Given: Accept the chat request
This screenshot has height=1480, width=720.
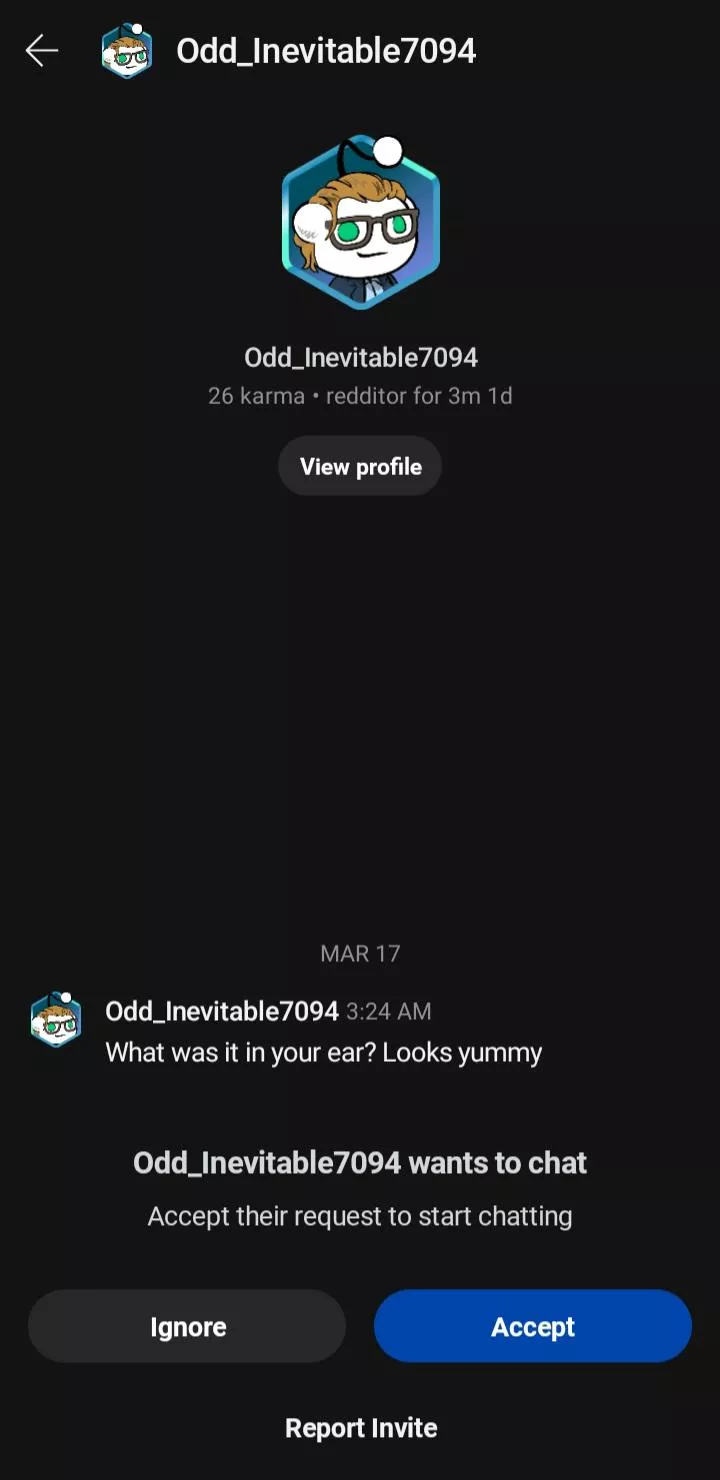Looking at the screenshot, I should point(532,1326).
